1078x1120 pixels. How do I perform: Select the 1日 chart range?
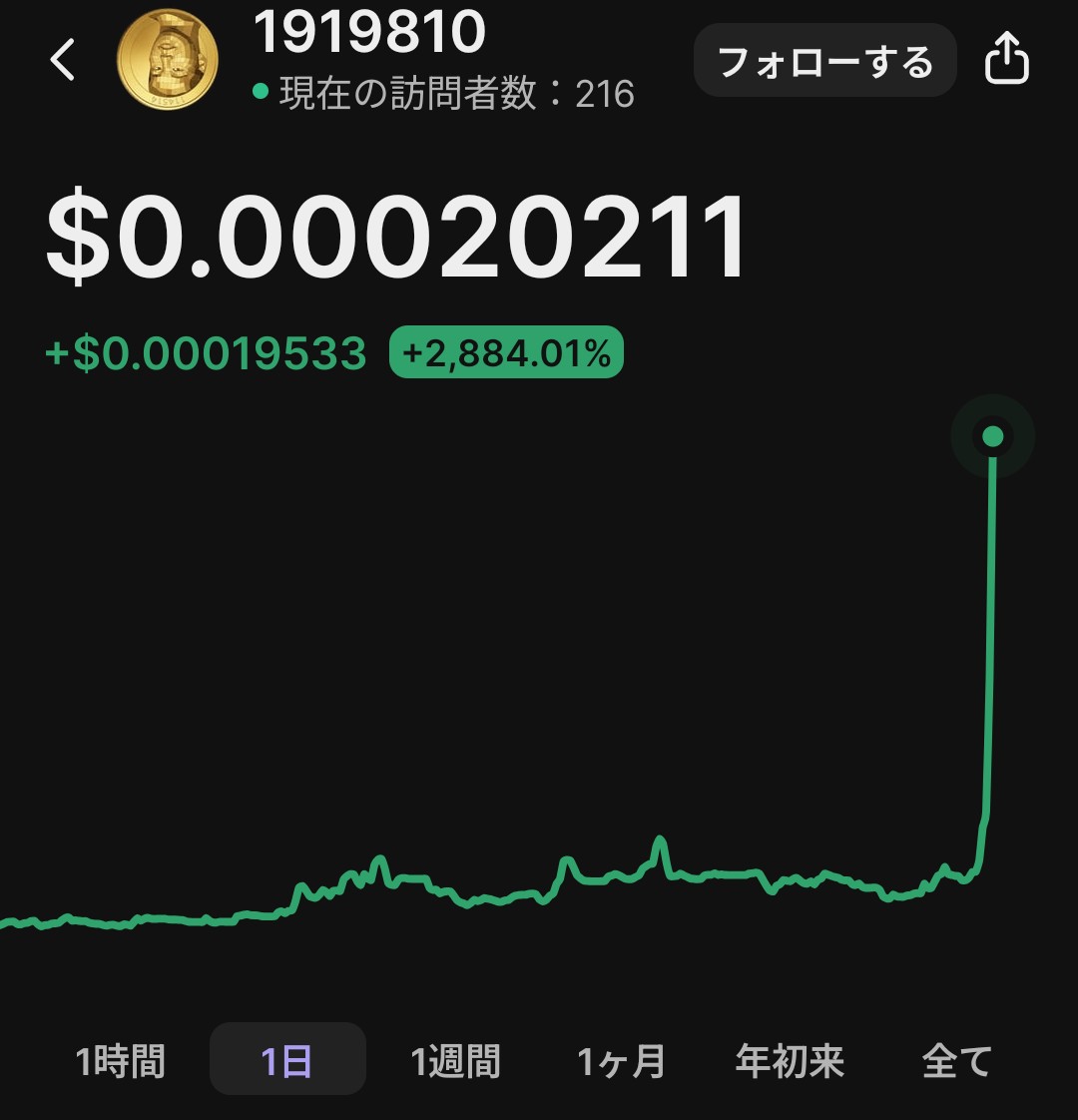pyautogui.click(x=287, y=1060)
